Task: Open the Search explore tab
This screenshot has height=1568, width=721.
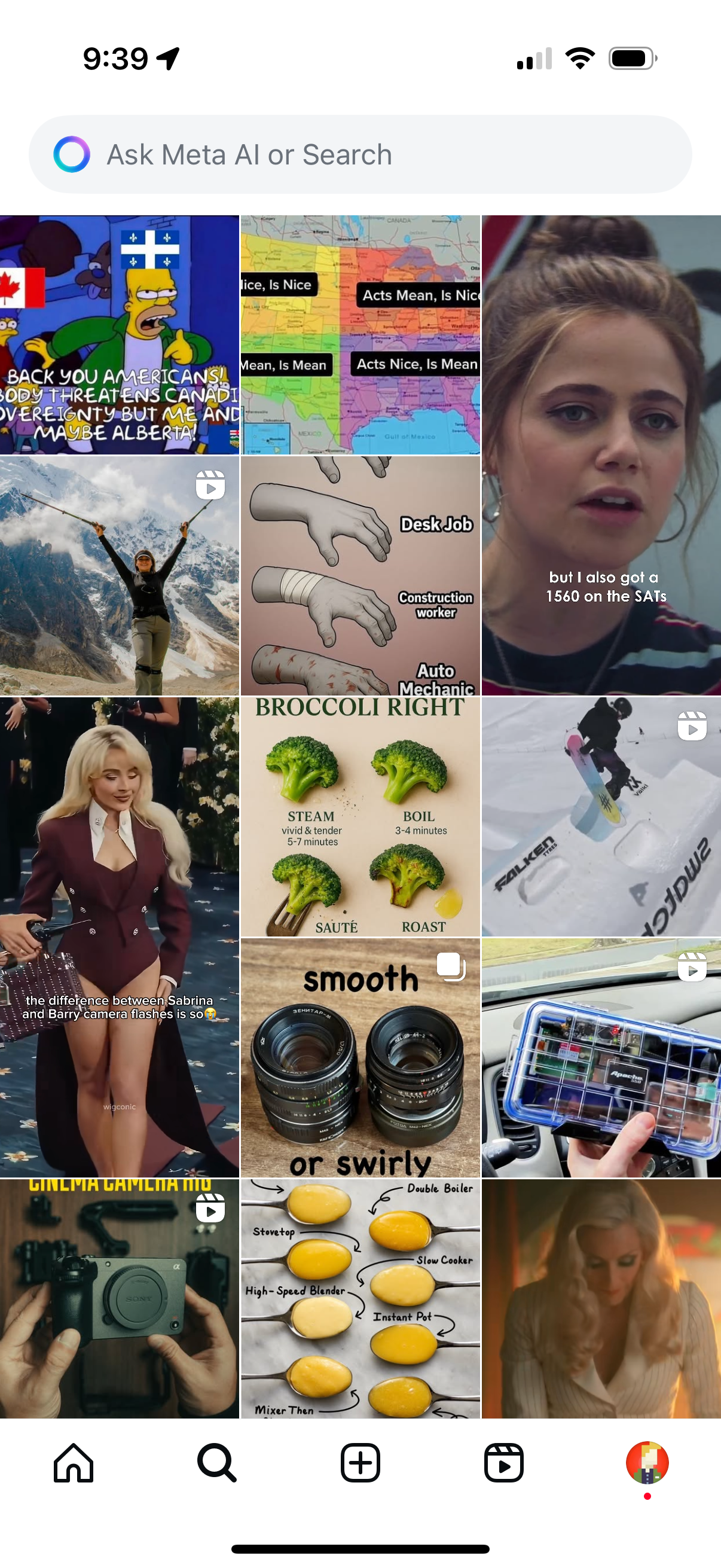Action: tap(216, 1463)
